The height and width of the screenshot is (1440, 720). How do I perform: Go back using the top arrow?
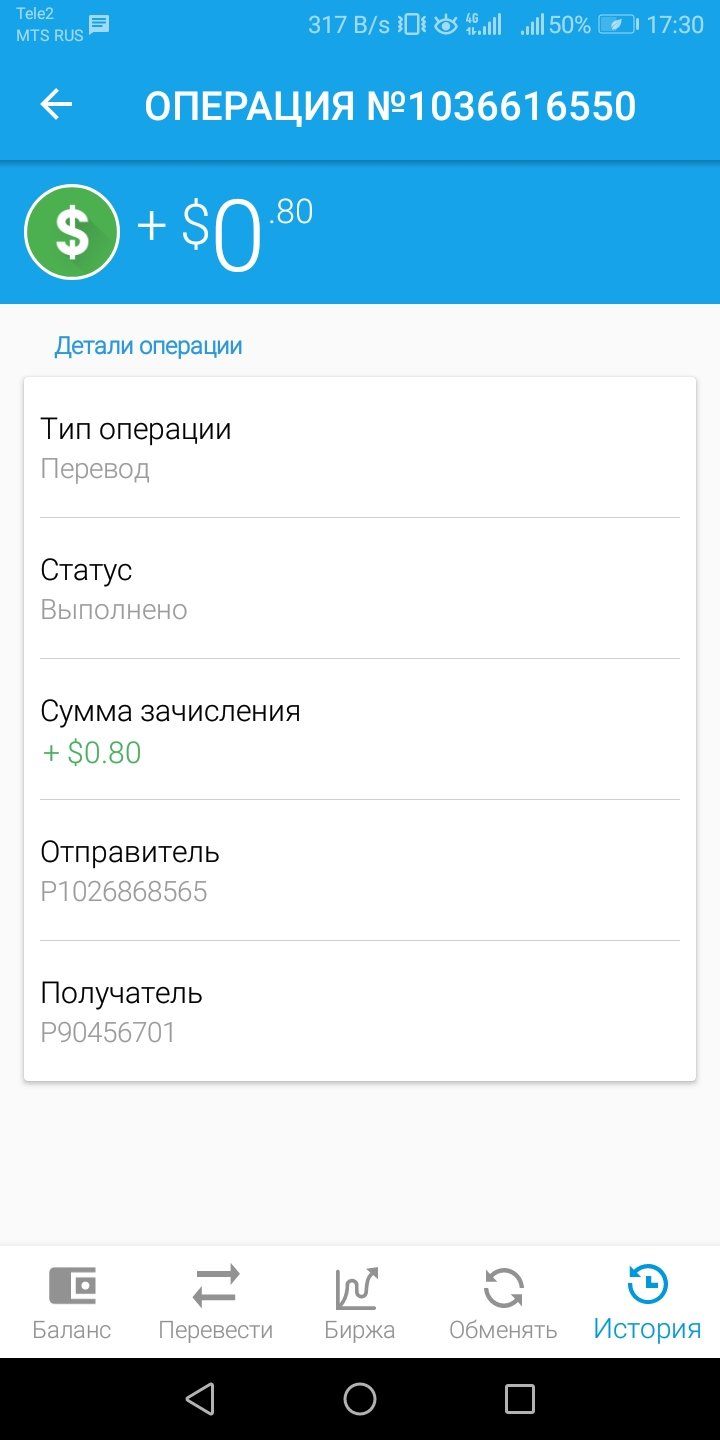(56, 105)
